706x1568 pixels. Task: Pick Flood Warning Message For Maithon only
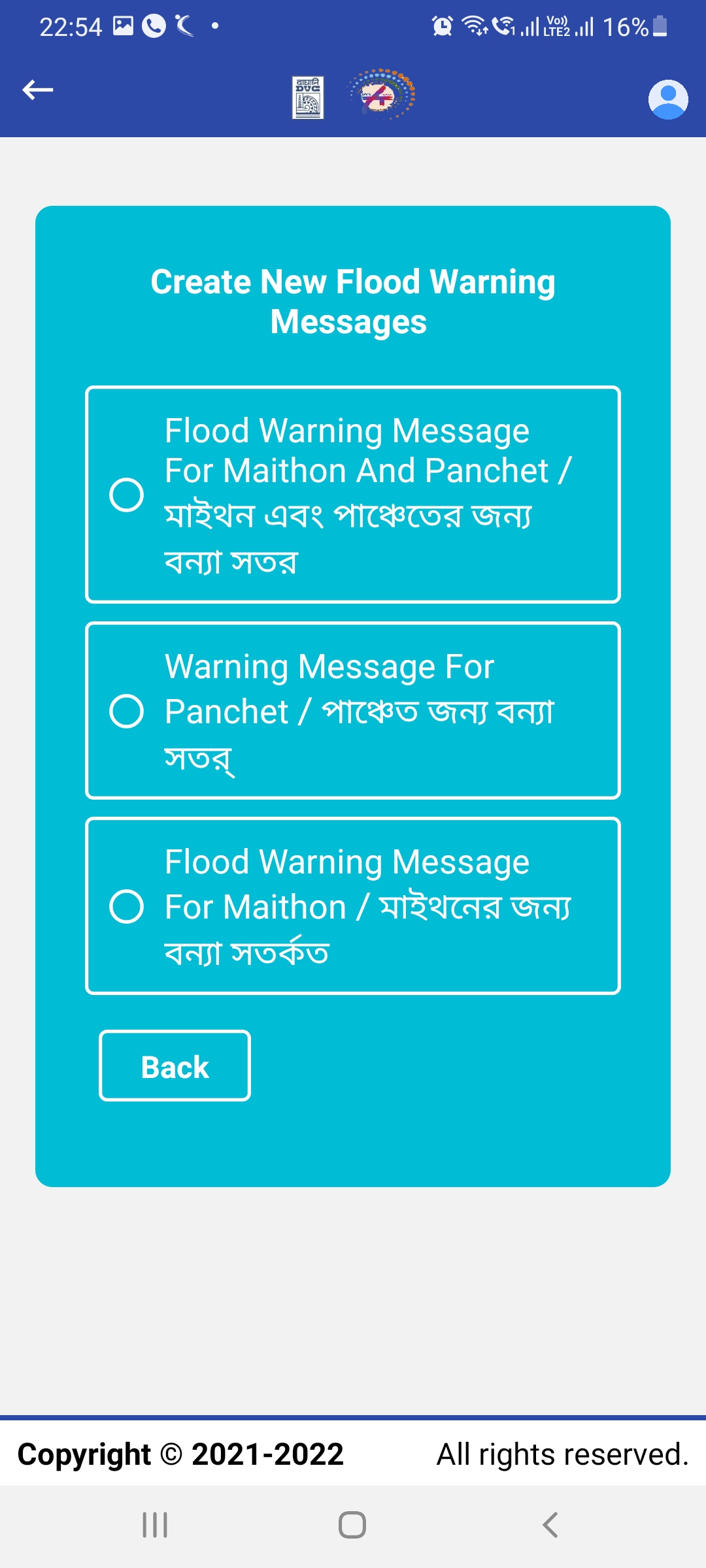click(x=127, y=906)
